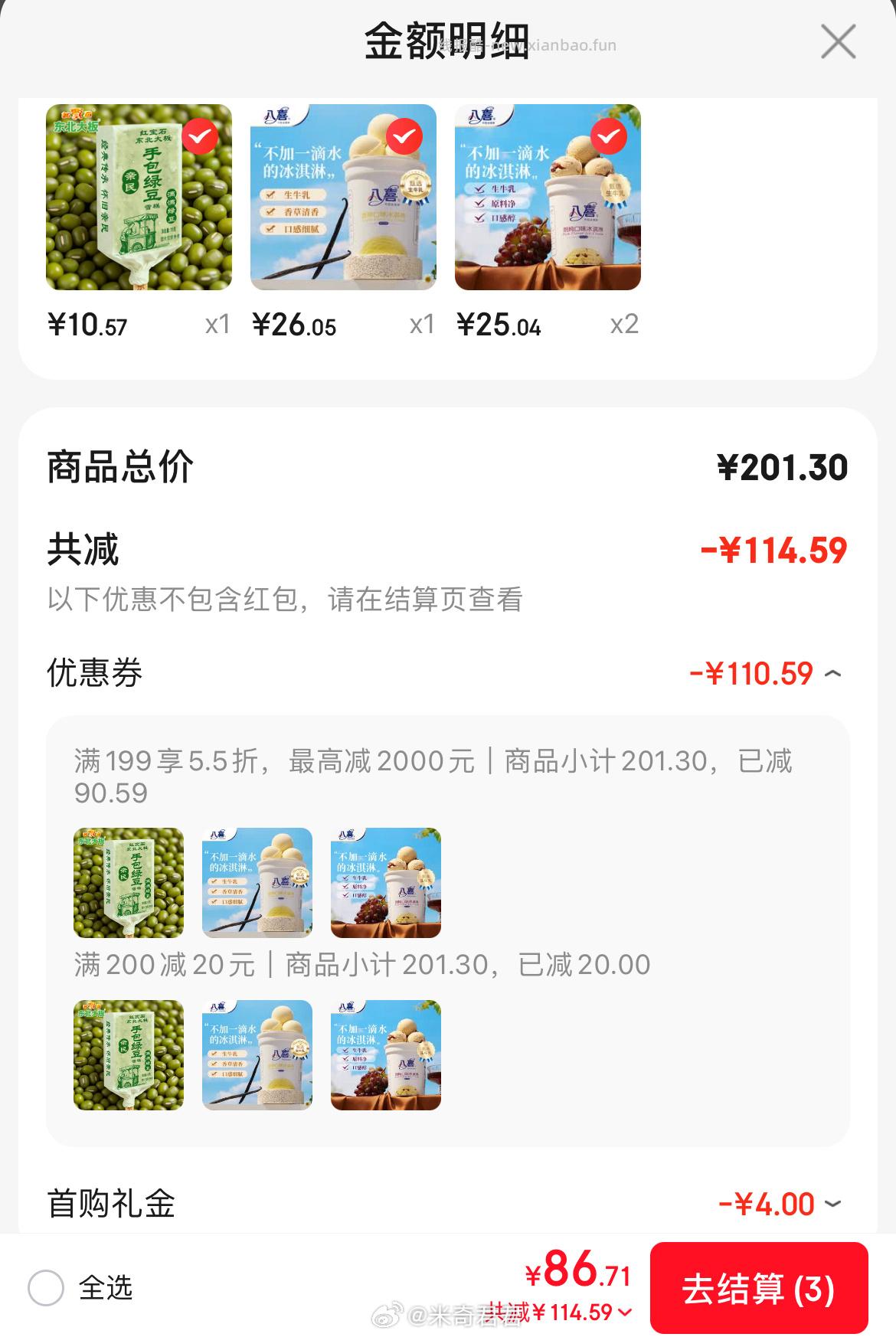Deselect the 手包绿豆 green bean popsicle checkmark
Screen dimensions: 896x1337
click(201, 136)
